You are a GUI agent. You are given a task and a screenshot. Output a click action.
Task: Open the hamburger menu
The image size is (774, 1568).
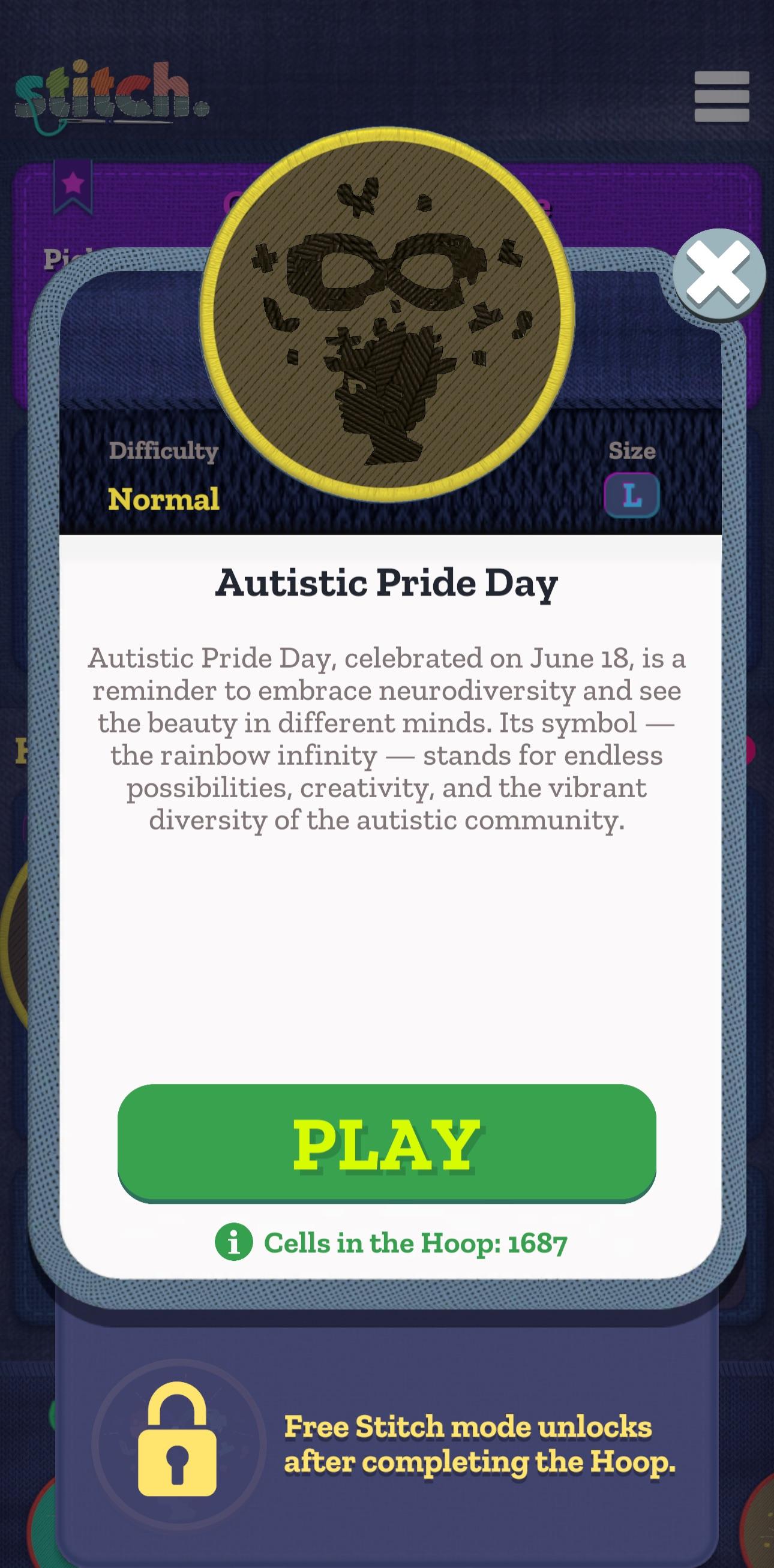pyautogui.click(x=722, y=96)
